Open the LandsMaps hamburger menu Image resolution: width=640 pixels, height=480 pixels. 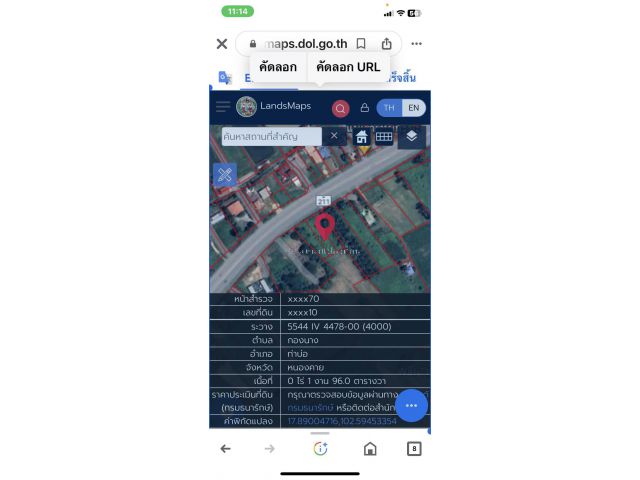coord(222,107)
